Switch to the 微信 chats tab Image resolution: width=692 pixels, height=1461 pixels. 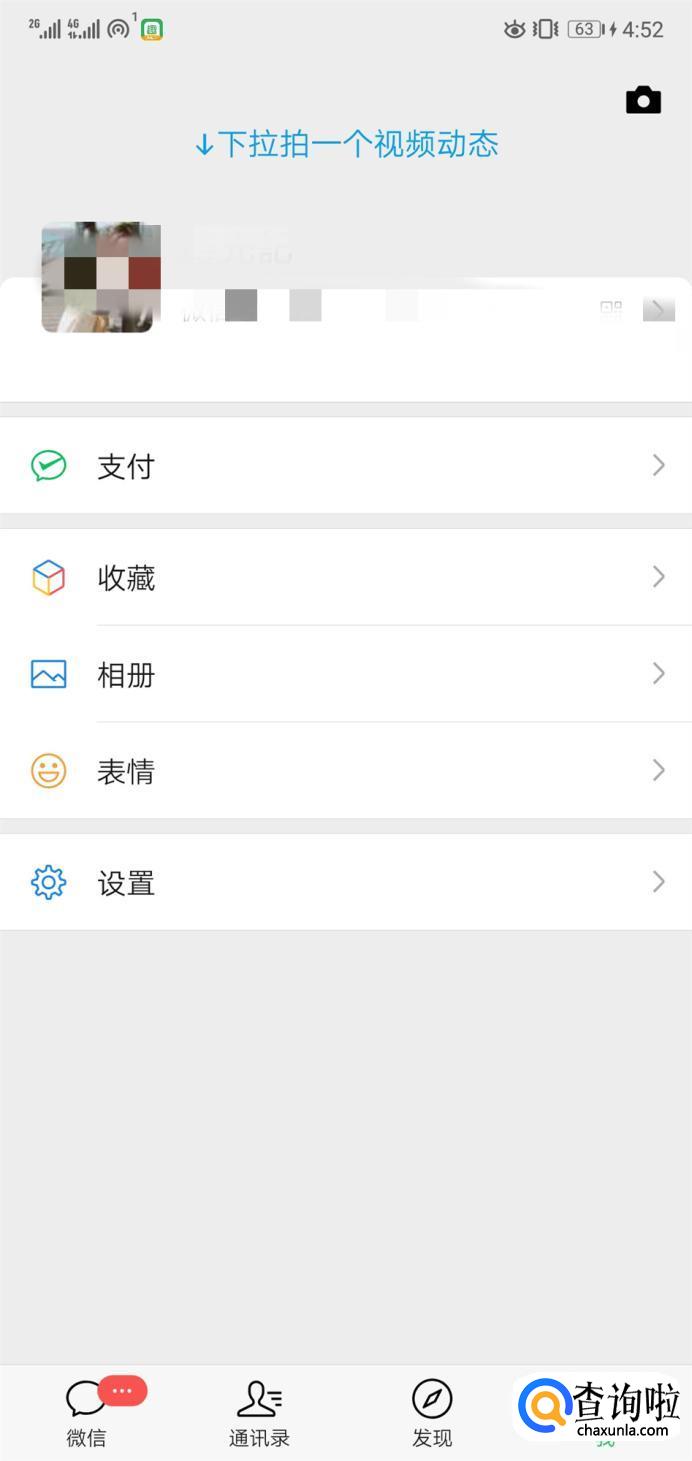pyautogui.click(x=87, y=1412)
